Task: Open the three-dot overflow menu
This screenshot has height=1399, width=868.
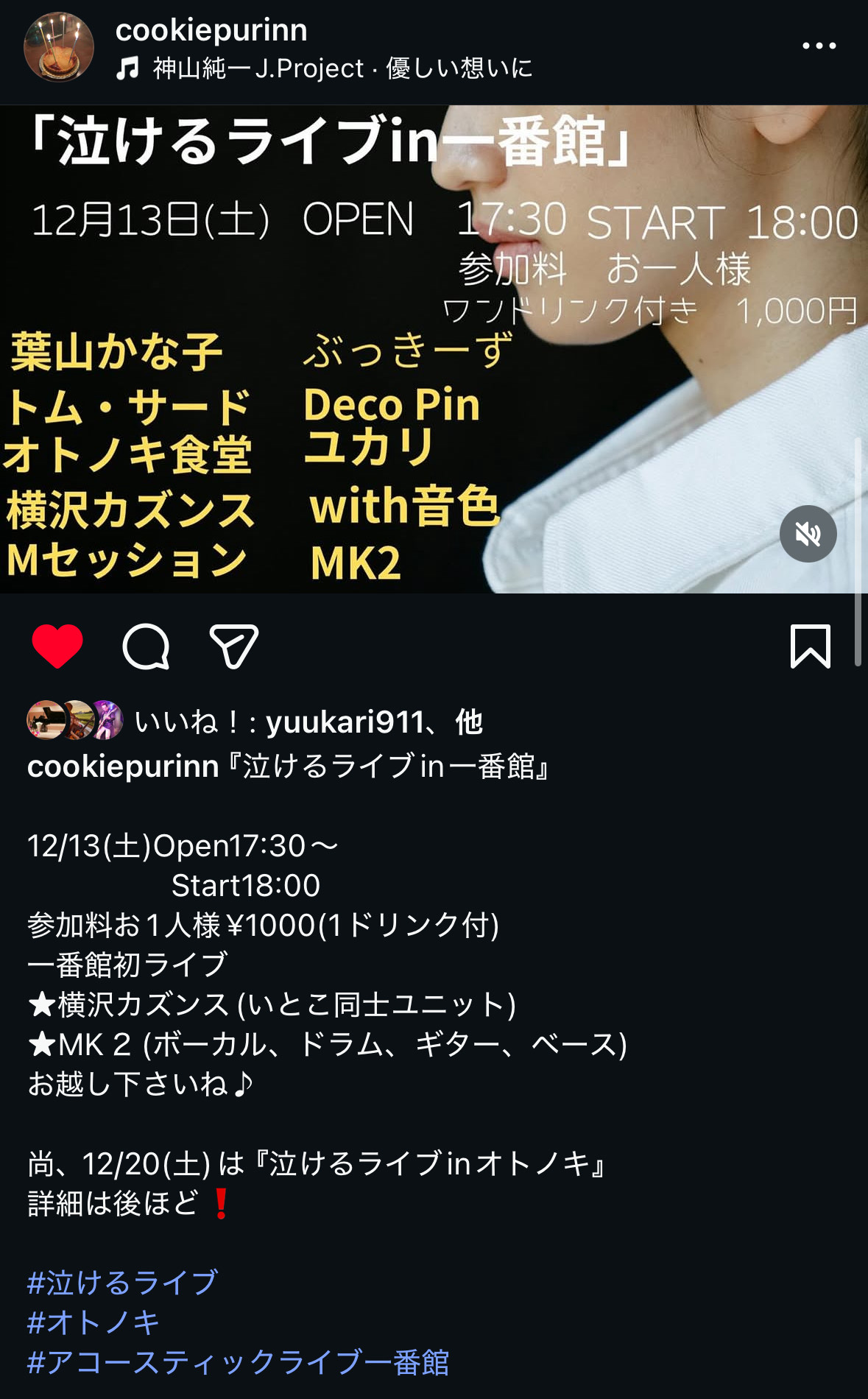Action: coord(819,46)
